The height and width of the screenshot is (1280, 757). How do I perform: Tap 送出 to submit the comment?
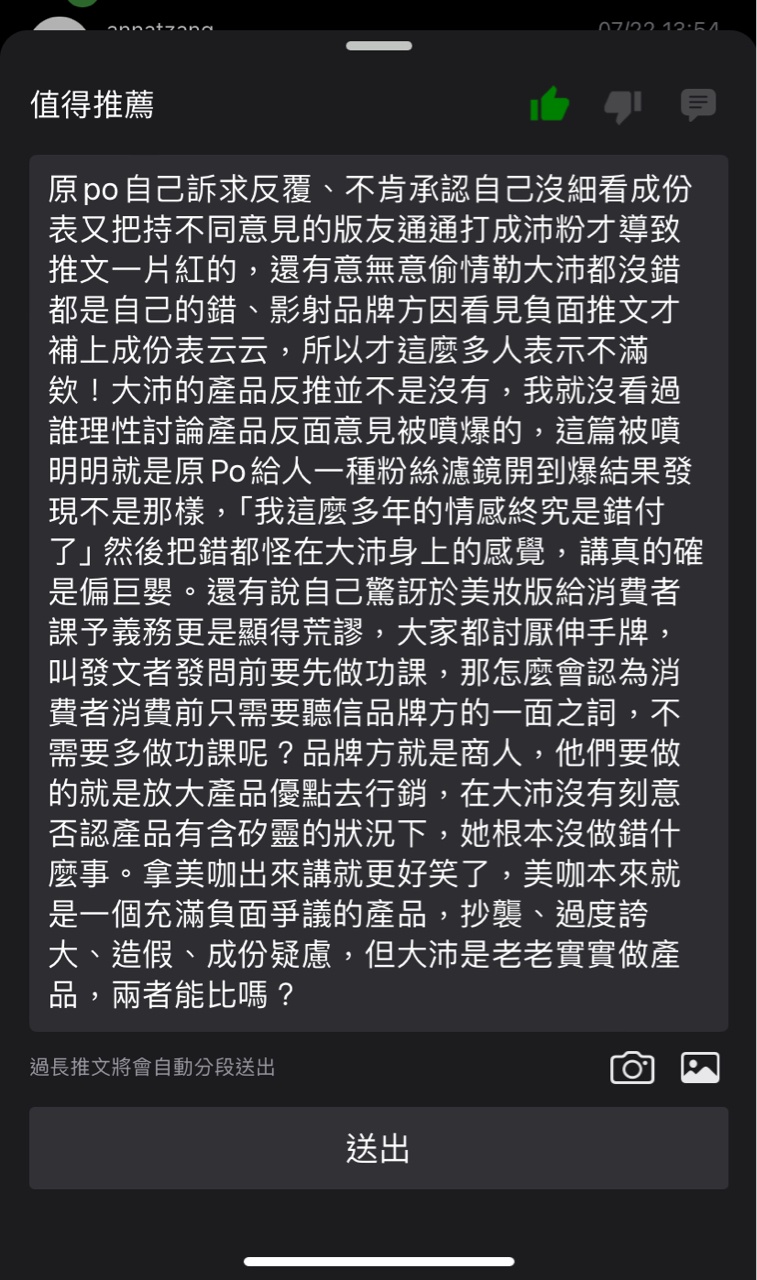click(378, 1148)
